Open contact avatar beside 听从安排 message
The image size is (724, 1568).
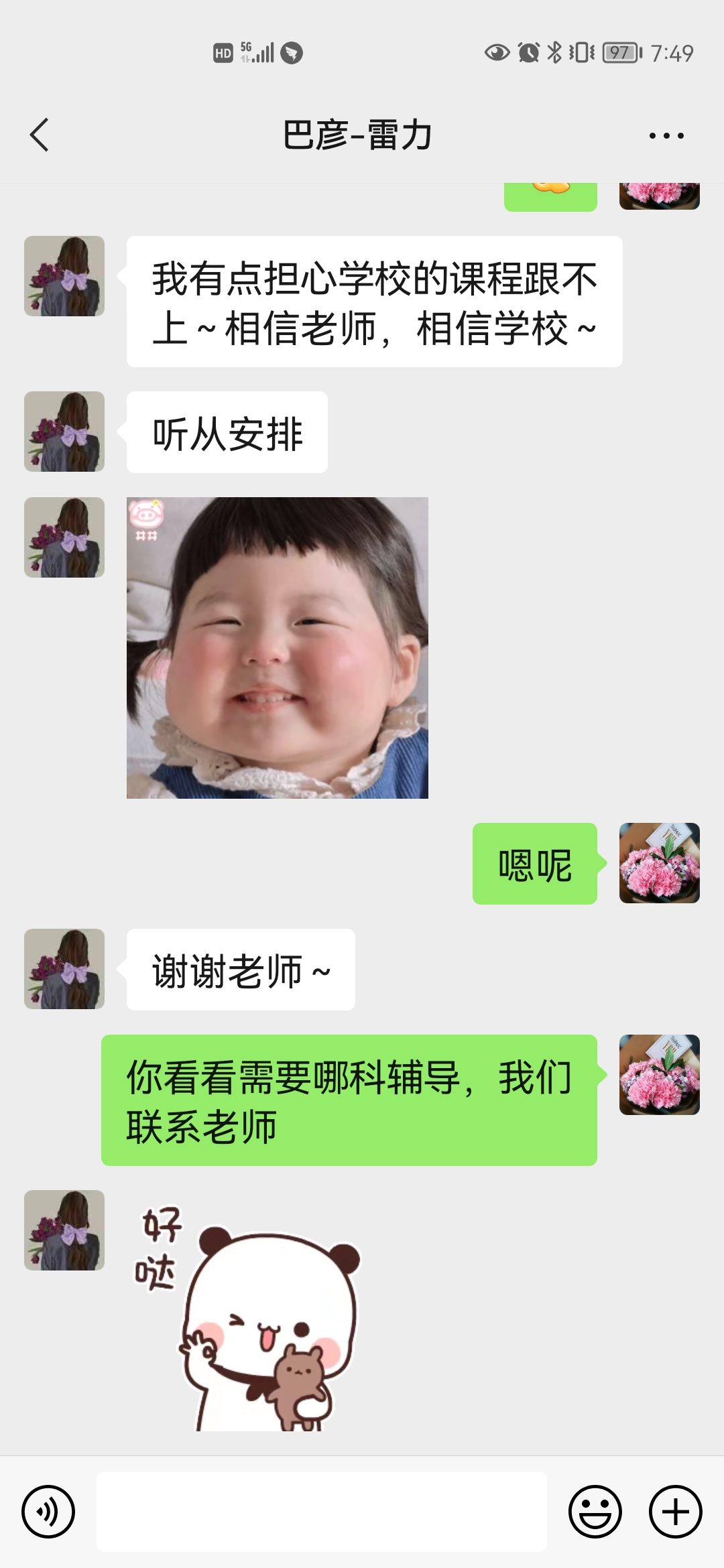[x=64, y=432]
